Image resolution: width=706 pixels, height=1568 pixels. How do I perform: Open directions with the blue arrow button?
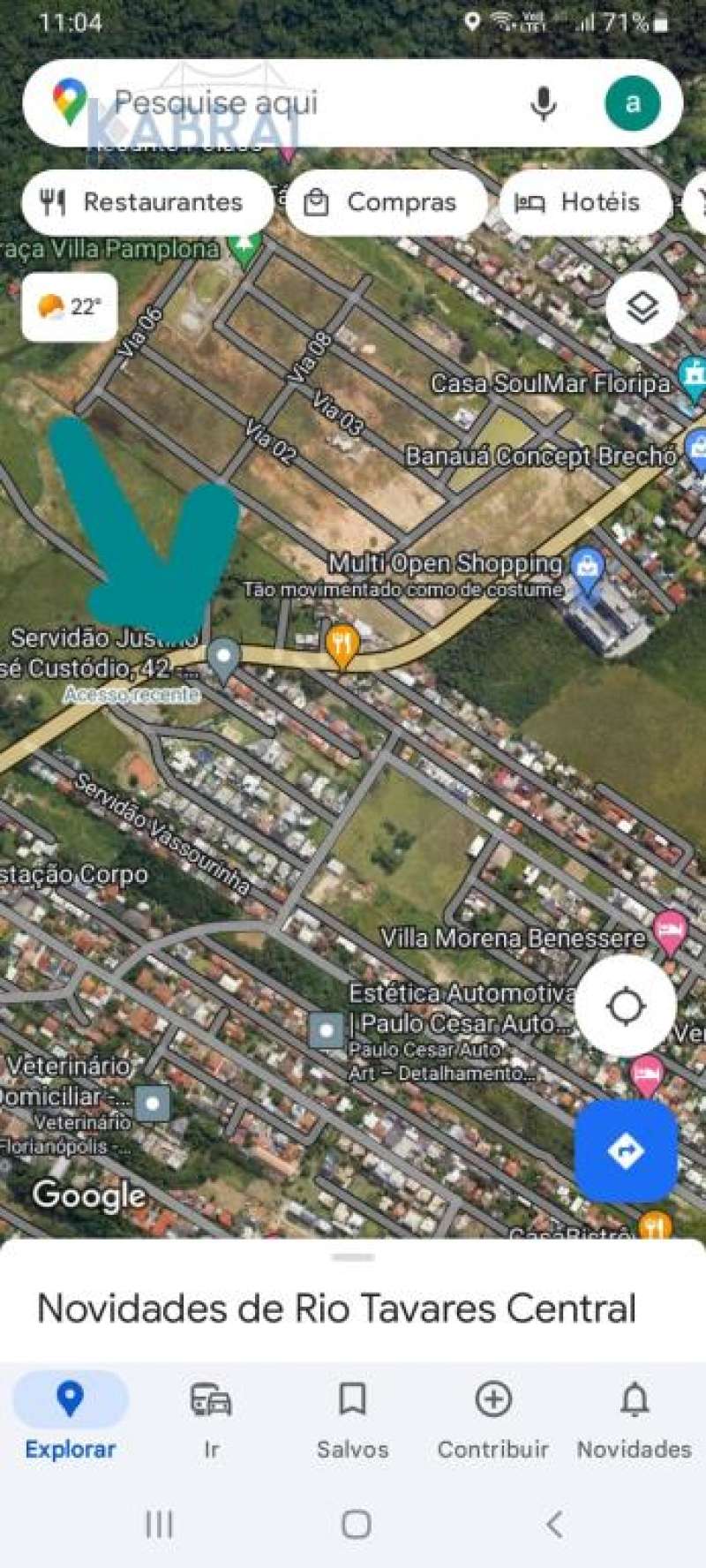coord(626,1150)
